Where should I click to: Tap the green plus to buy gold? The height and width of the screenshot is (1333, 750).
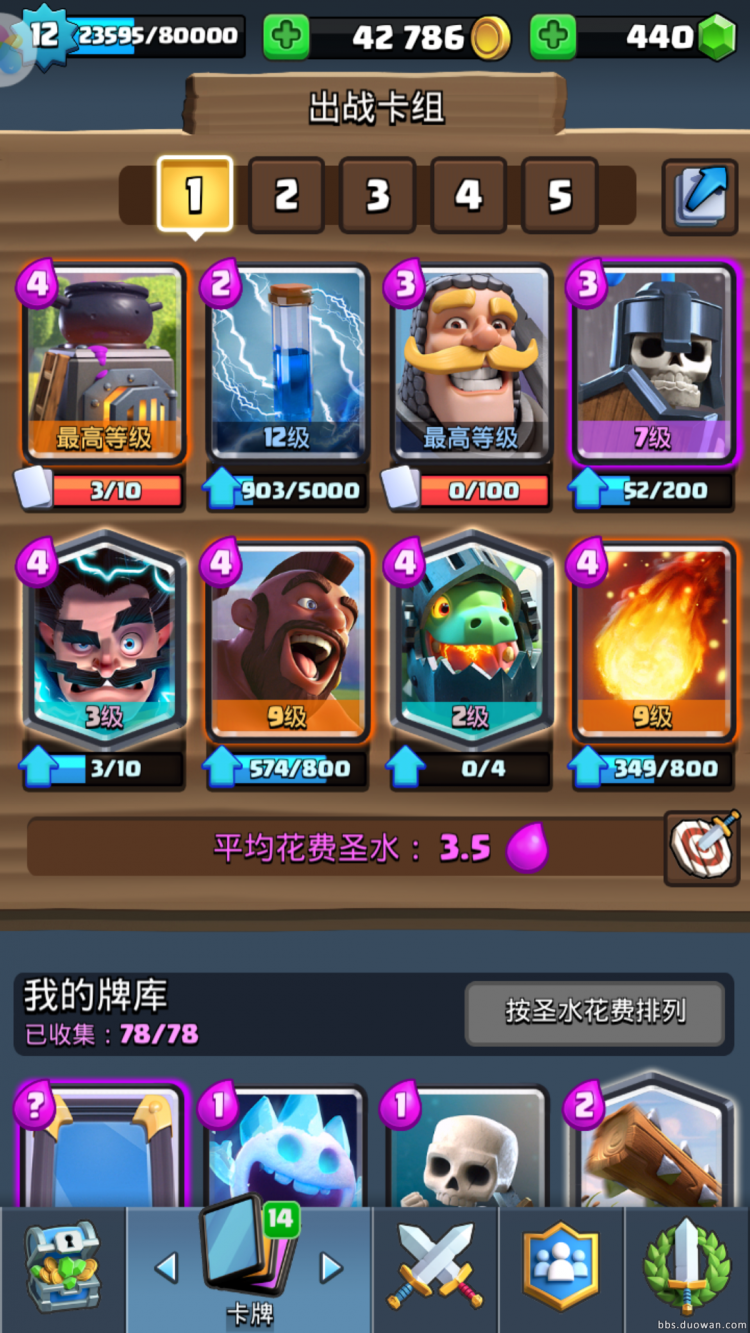click(x=287, y=38)
